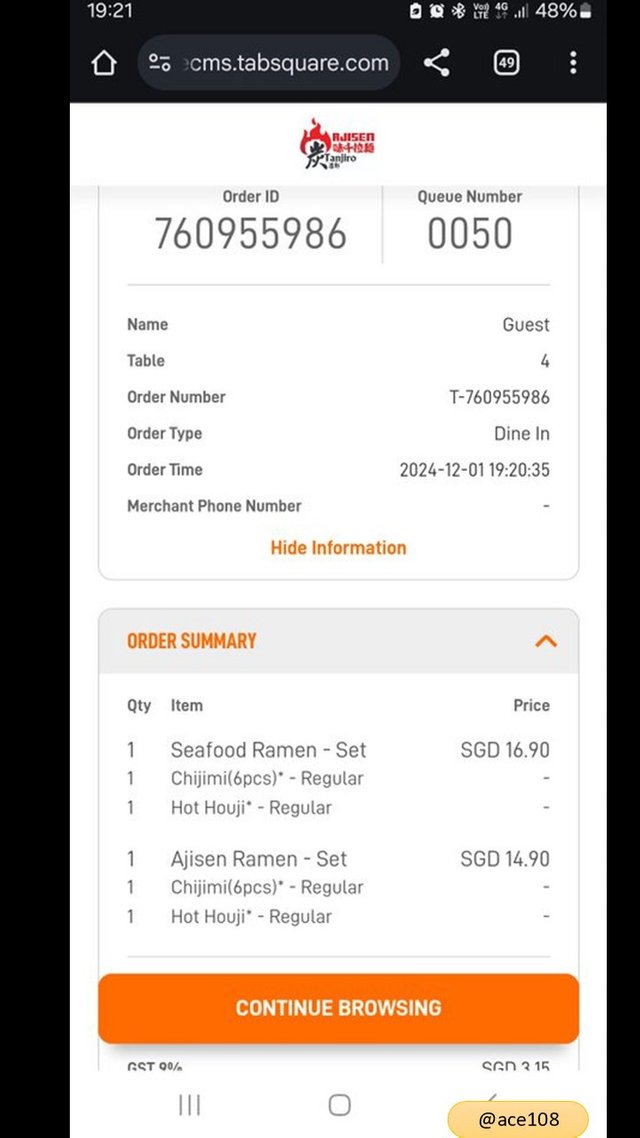The image size is (640, 1138).
Task: Tap the address bar showing tabsquare.com
Action: pyautogui.click(x=270, y=64)
